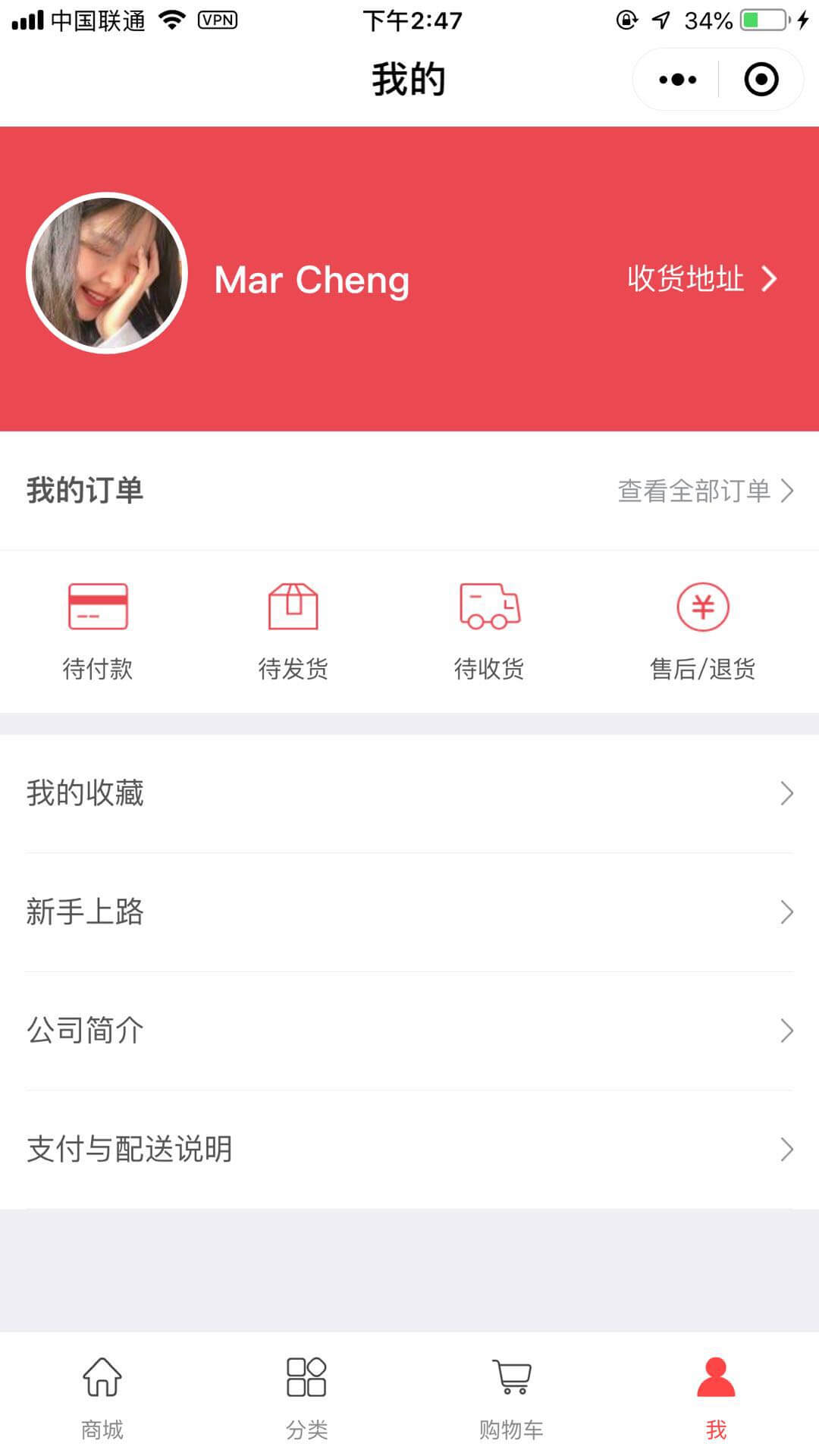Open 支付与配送说明 payment and delivery info
Image resolution: width=819 pixels, height=1456 pixels.
click(x=409, y=1149)
